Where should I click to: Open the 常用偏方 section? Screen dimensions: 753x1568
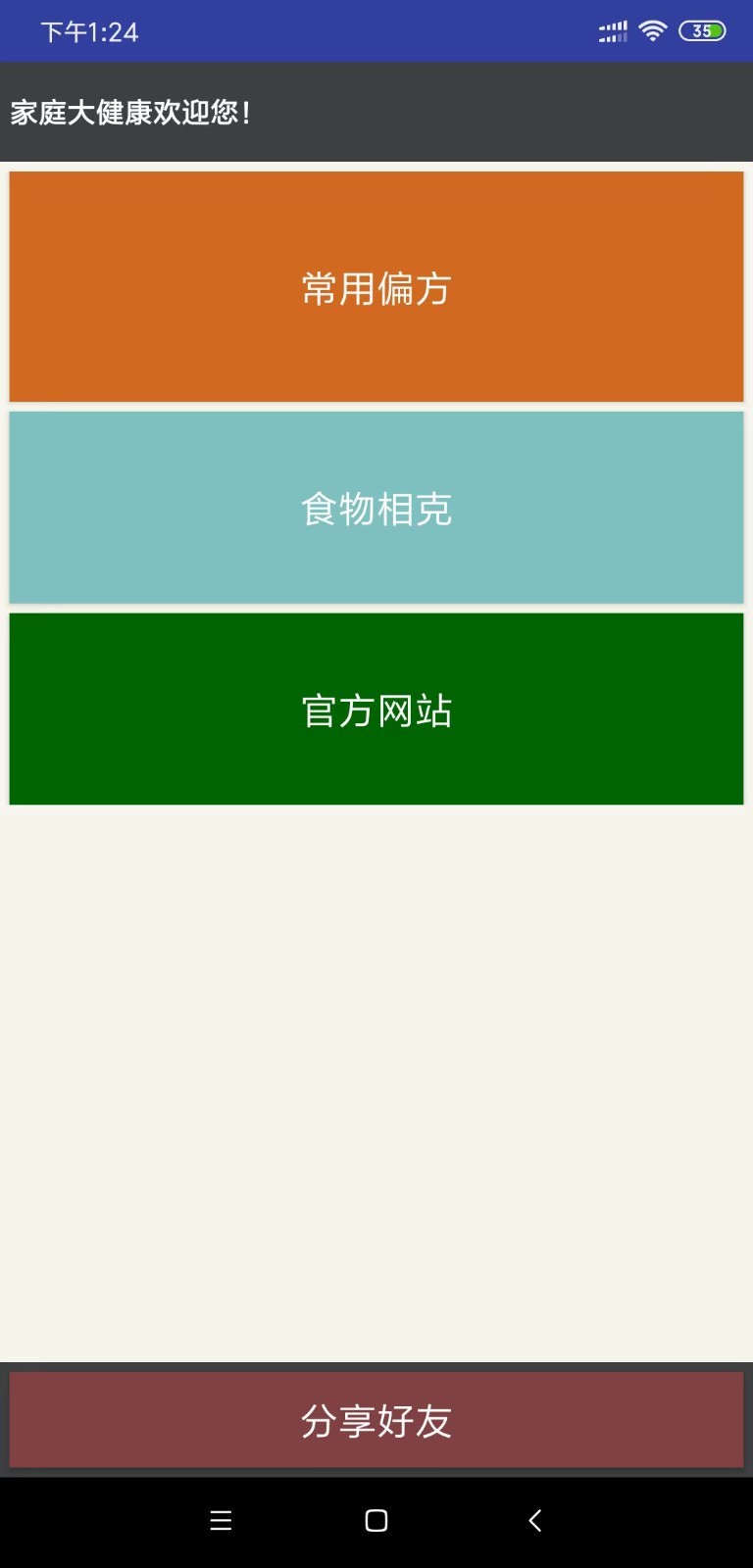[x=376, y=287]
